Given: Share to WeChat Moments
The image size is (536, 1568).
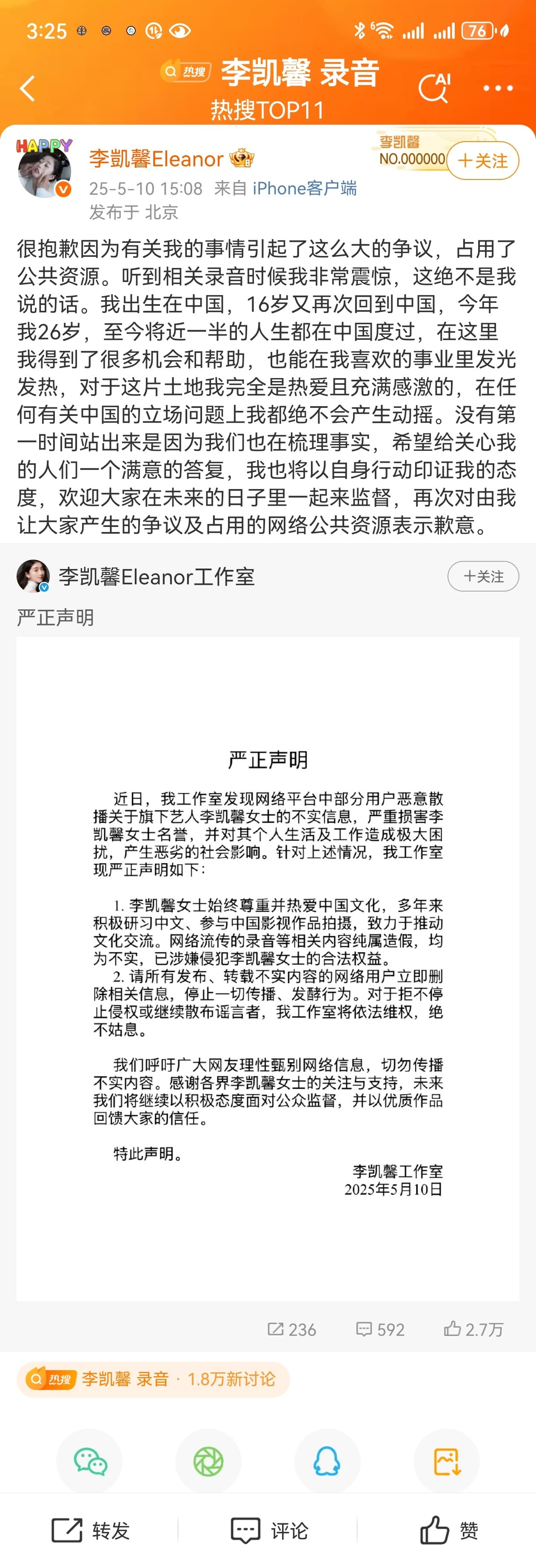Looking at the screenshot, I should (x=208, y=1462).
